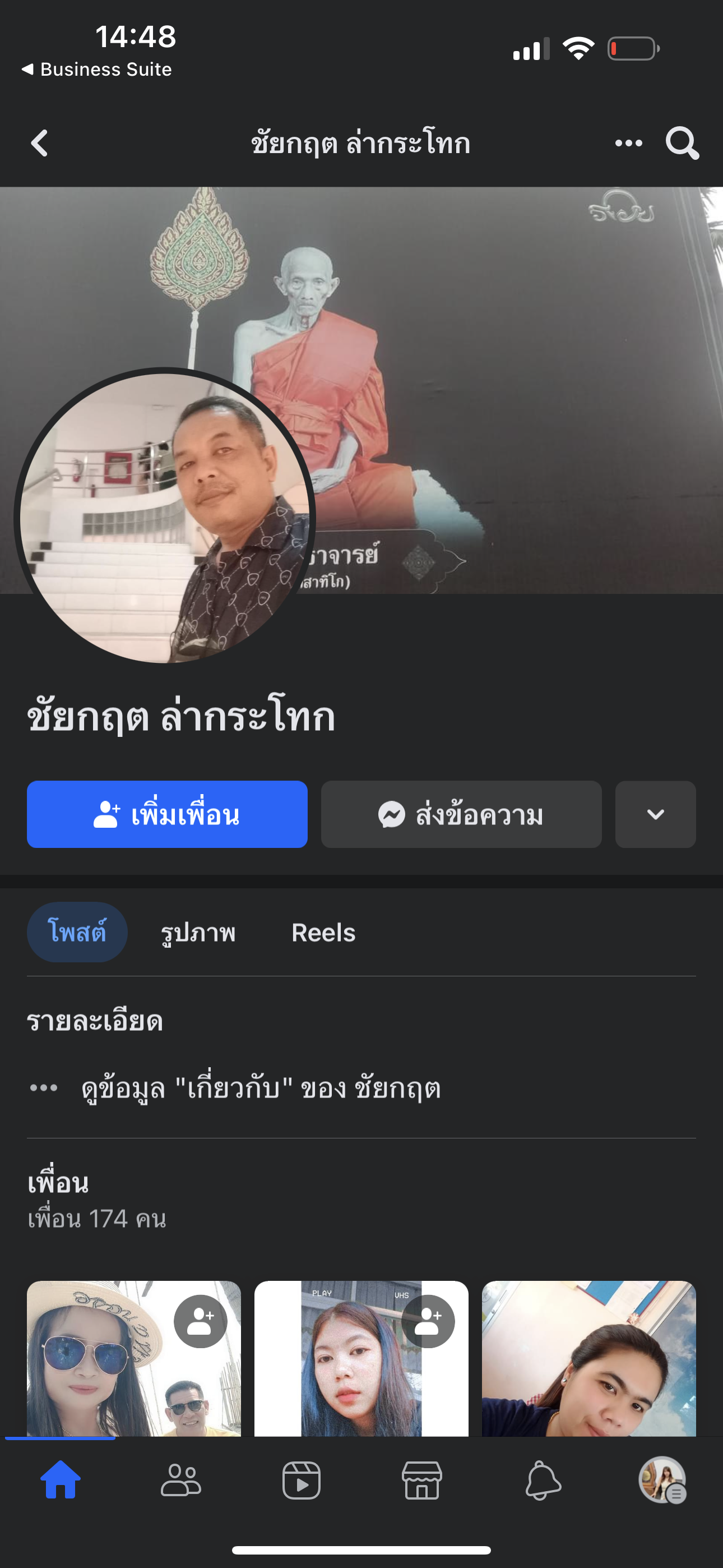Open the third friend's photo tile
Viewport: 723px width, 1568px height.
(588, 1357)
